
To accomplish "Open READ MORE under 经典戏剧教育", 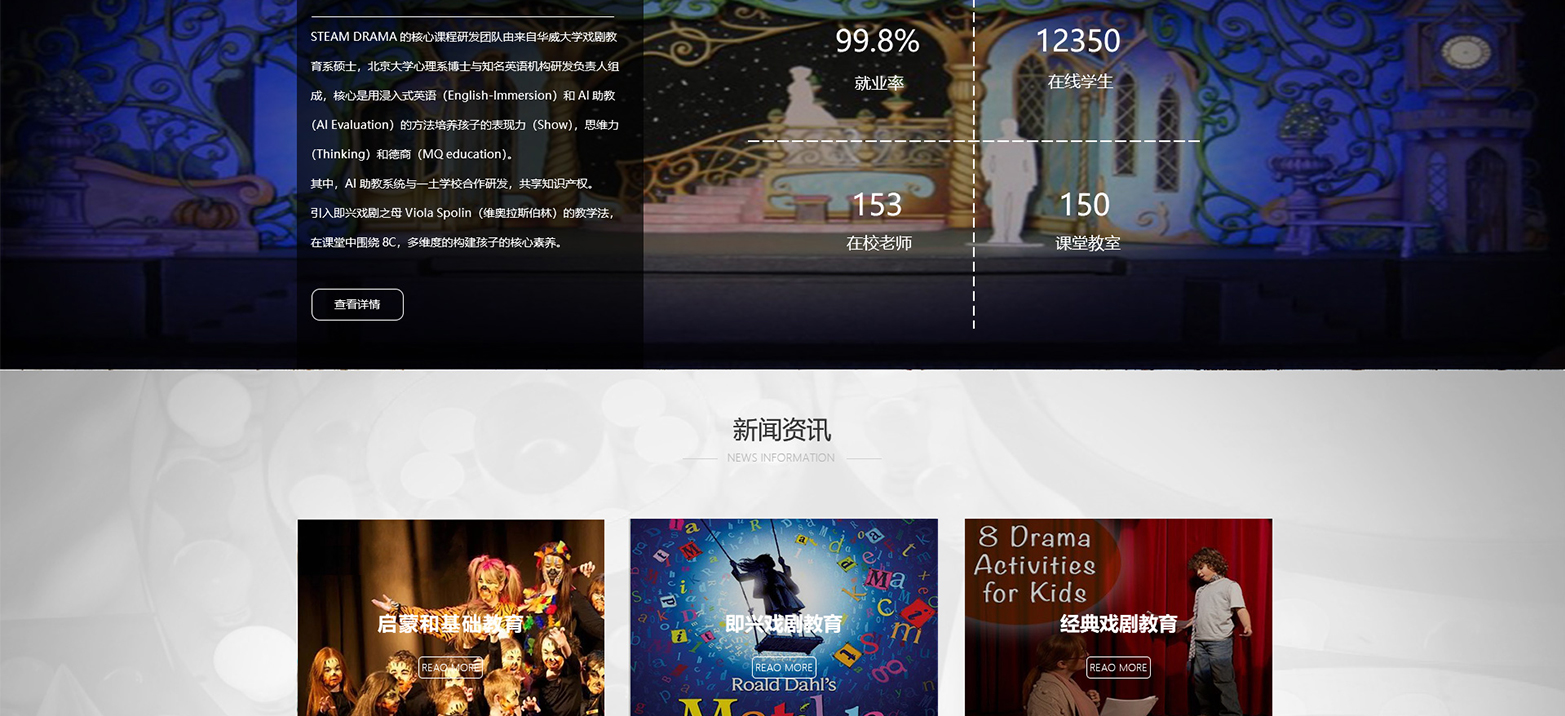I will 1118,667.
